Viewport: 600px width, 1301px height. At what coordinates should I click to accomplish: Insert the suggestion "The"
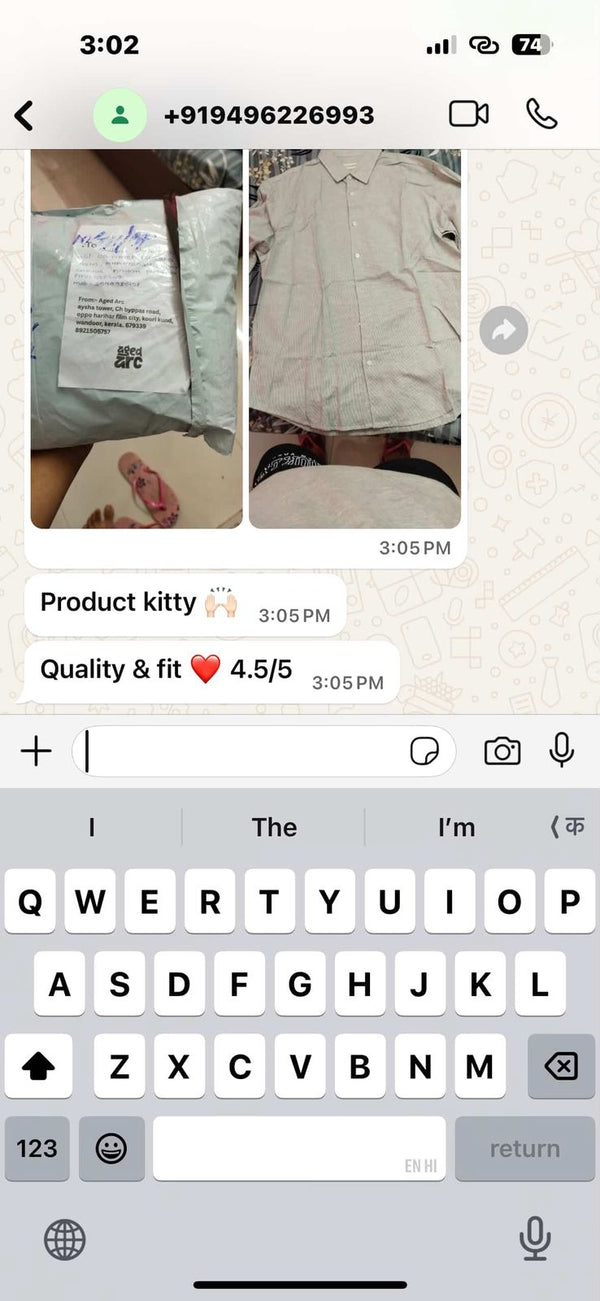[274, 827]
